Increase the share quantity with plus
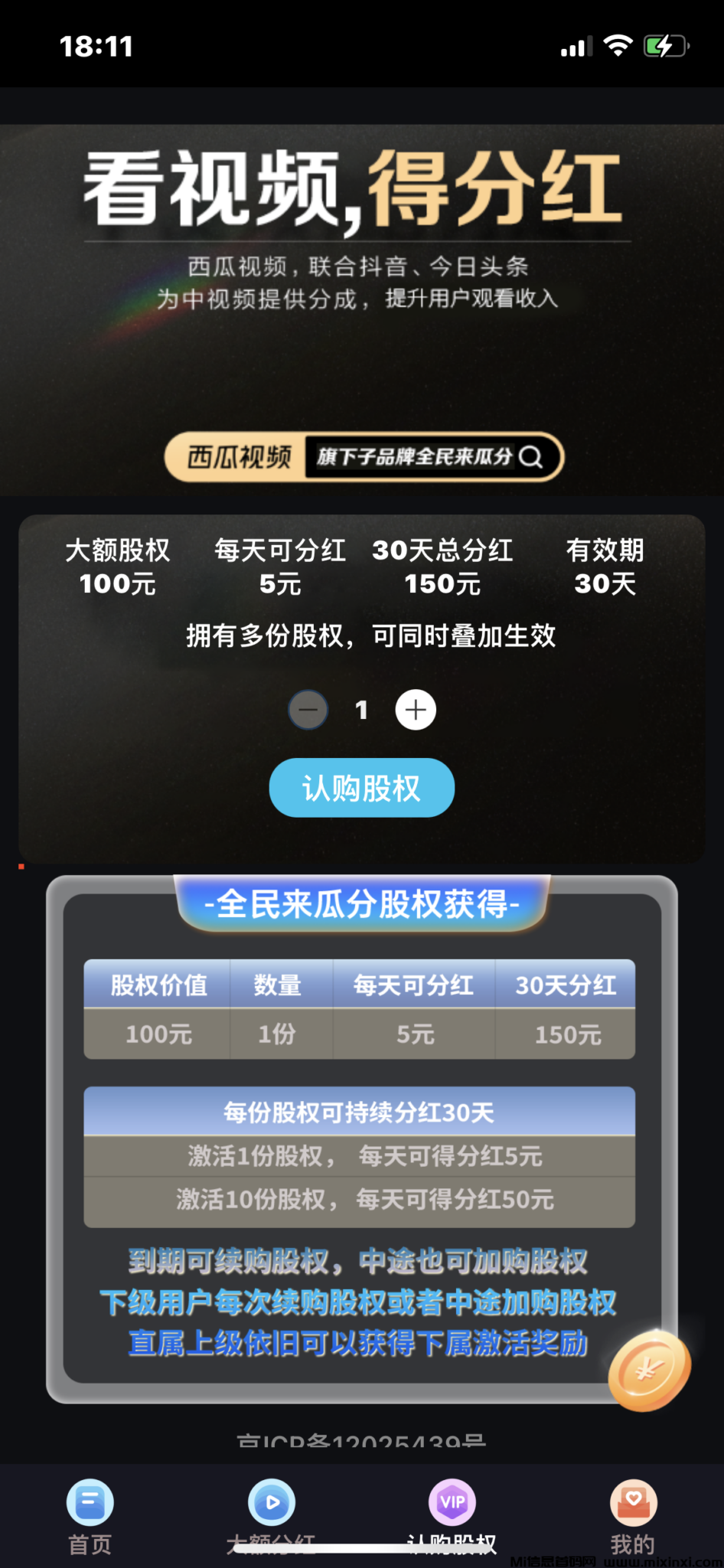724x1568 pixels. click(x=416, y=710)
